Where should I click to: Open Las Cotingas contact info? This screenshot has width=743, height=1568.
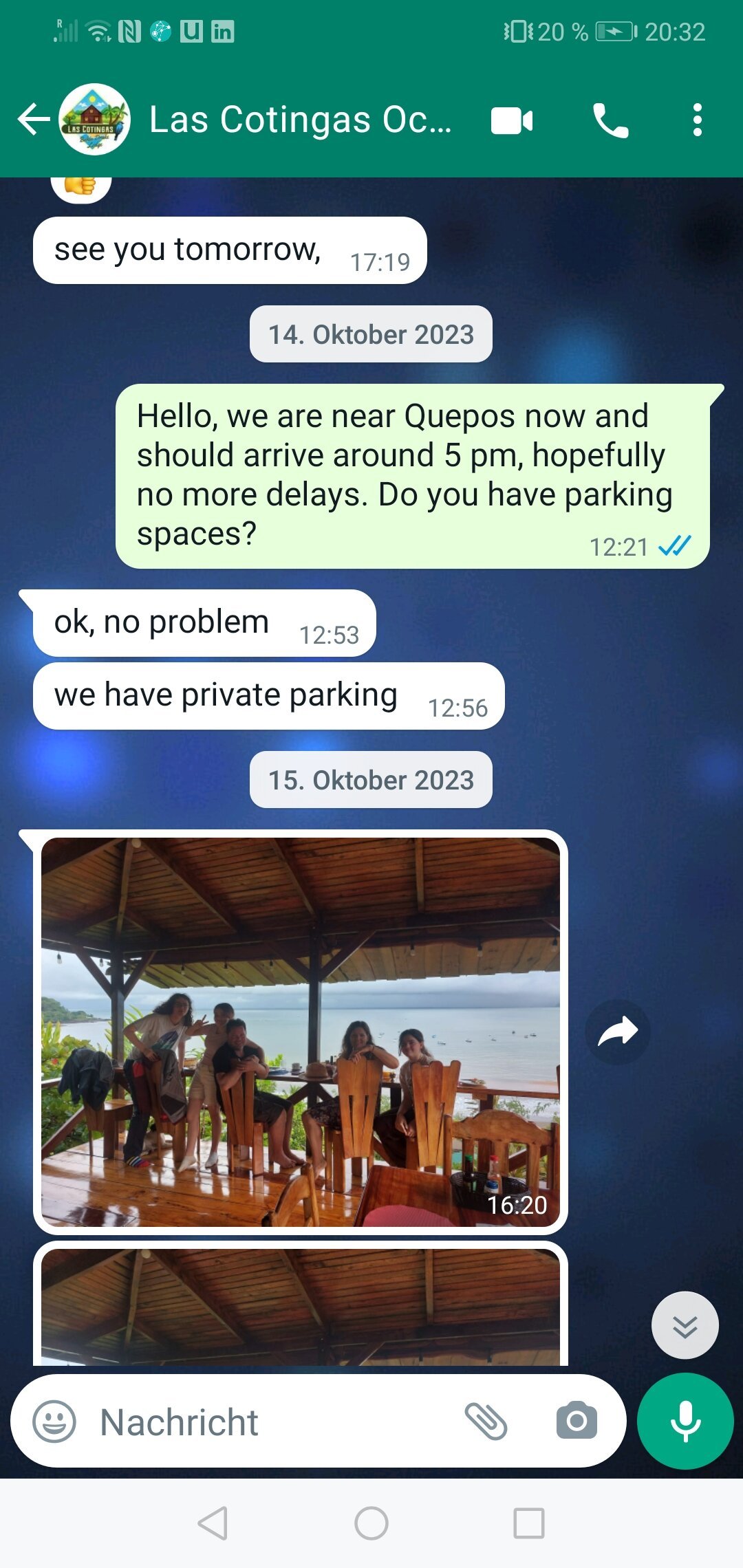click(x=299, y=120)
